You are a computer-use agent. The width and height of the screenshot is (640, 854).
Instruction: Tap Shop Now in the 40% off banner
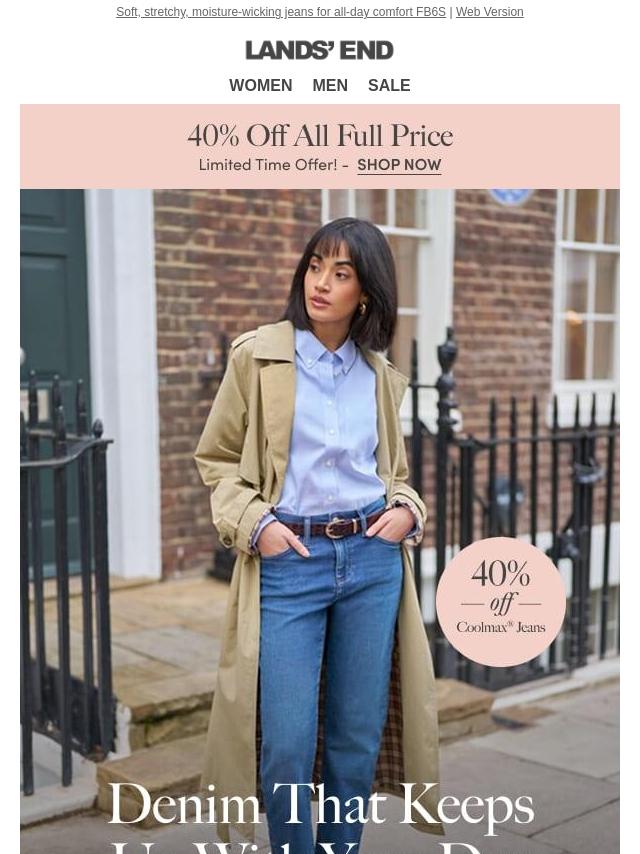399,165
